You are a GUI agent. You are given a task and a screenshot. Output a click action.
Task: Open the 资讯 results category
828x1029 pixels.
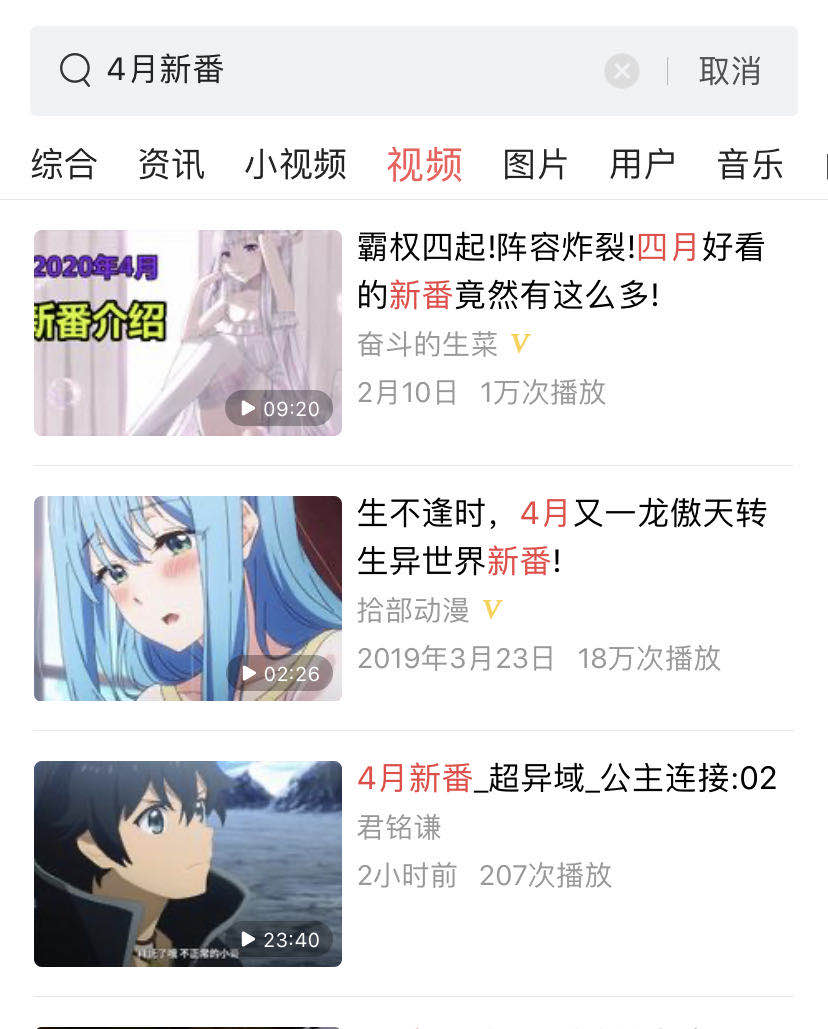pyautogui.click(x=169, y=166)
